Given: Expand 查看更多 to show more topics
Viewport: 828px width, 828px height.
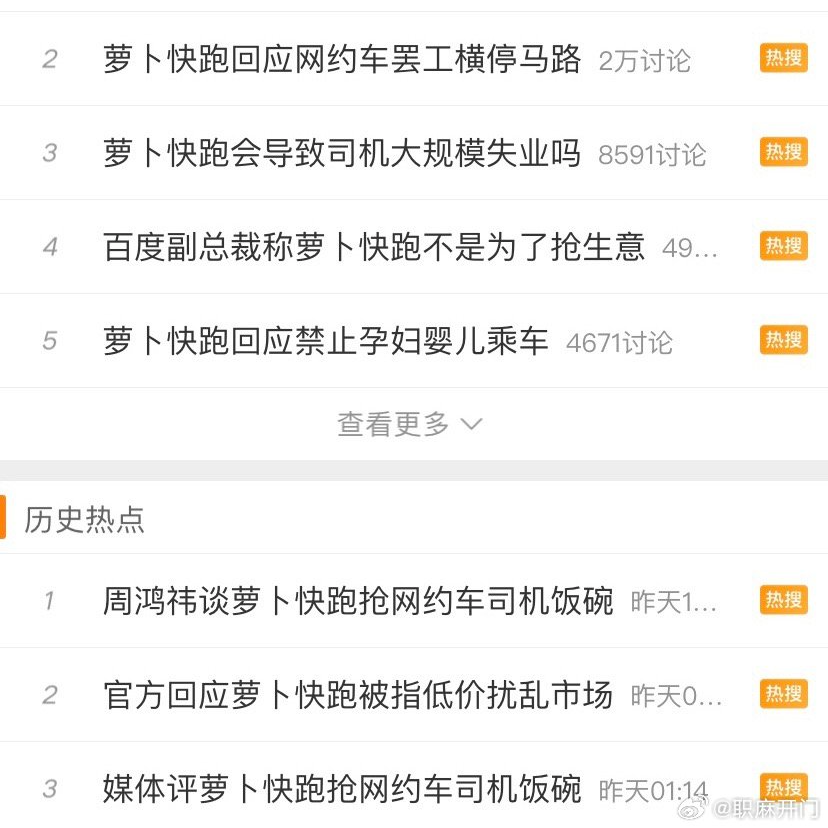Looking at the screenshot, I should click(x=409, y=424).
